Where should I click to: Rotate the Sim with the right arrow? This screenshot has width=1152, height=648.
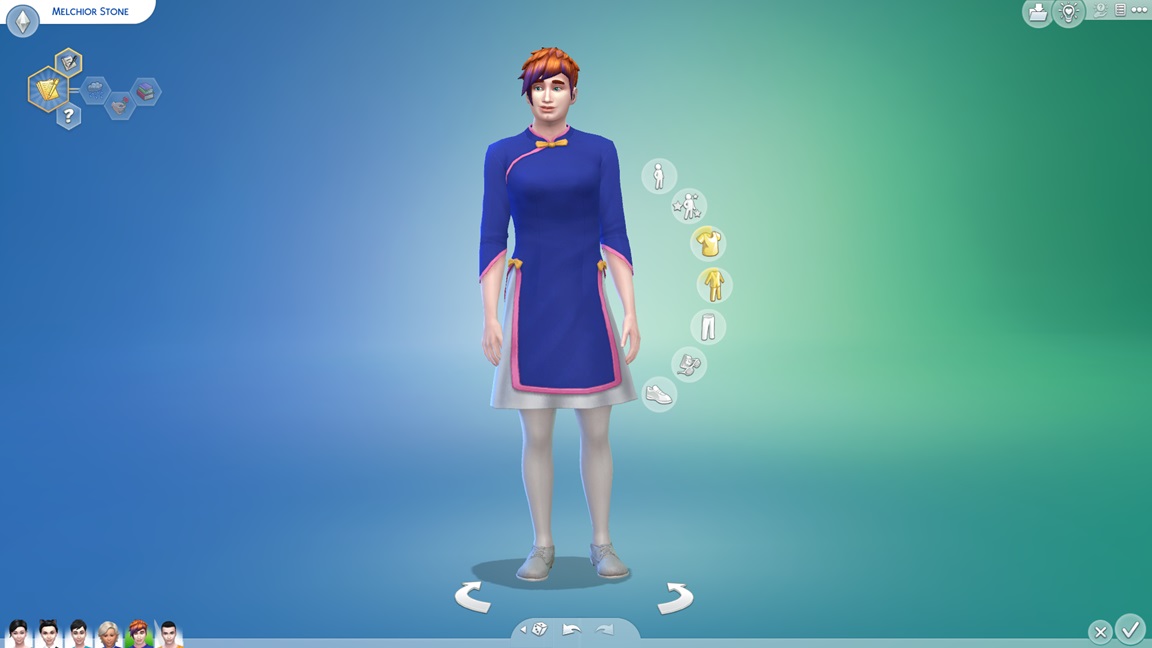point(675,598)
